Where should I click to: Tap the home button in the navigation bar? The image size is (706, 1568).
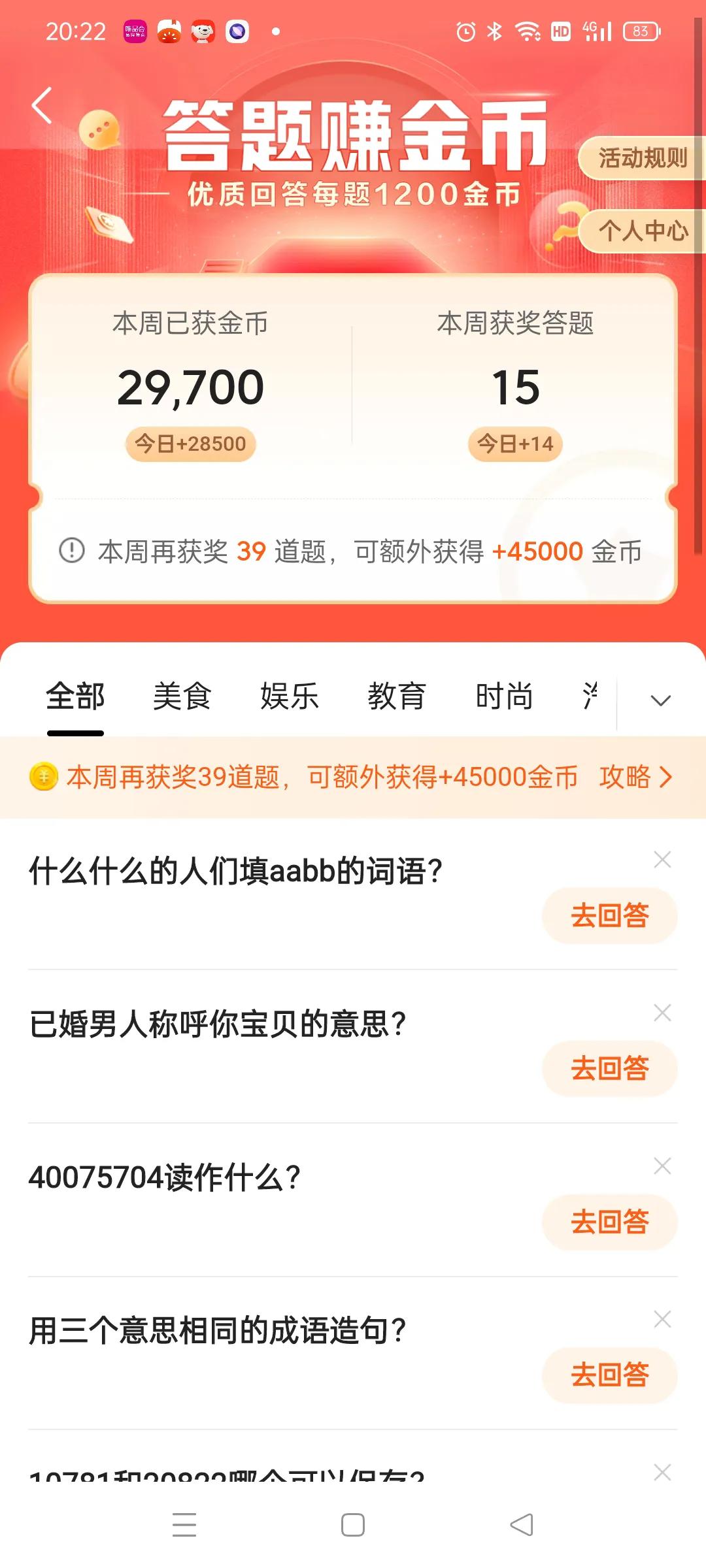pyautogui.click(x=352, y=1527)
